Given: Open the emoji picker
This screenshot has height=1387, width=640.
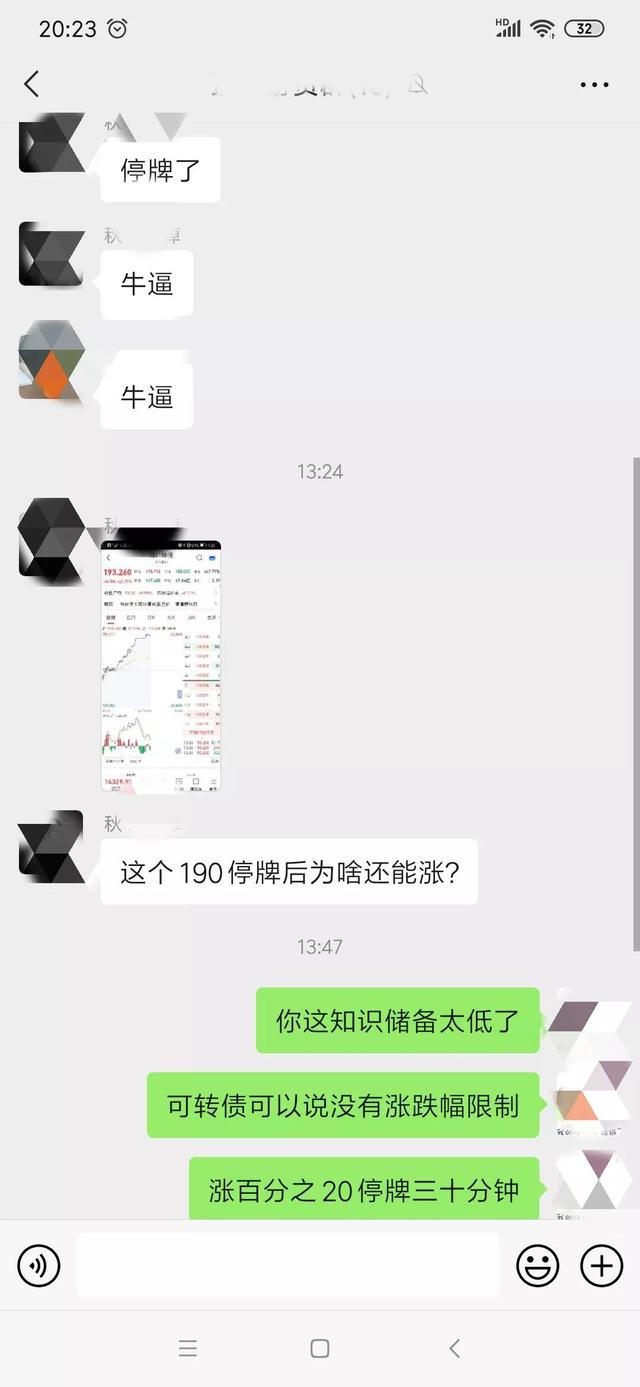Looking at the screenshot, I should [x=537, y=1266].
